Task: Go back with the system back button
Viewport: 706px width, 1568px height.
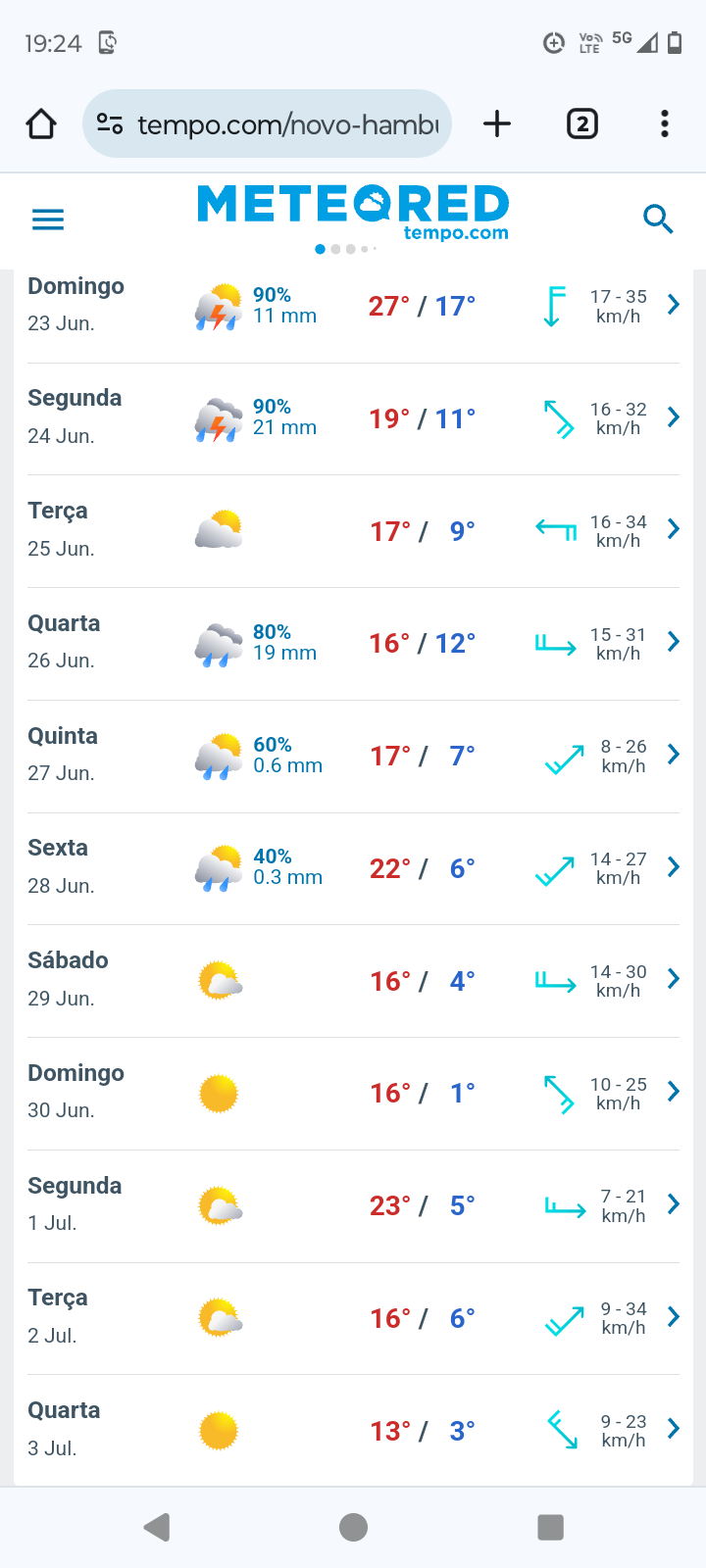Action: [157, 1527]
